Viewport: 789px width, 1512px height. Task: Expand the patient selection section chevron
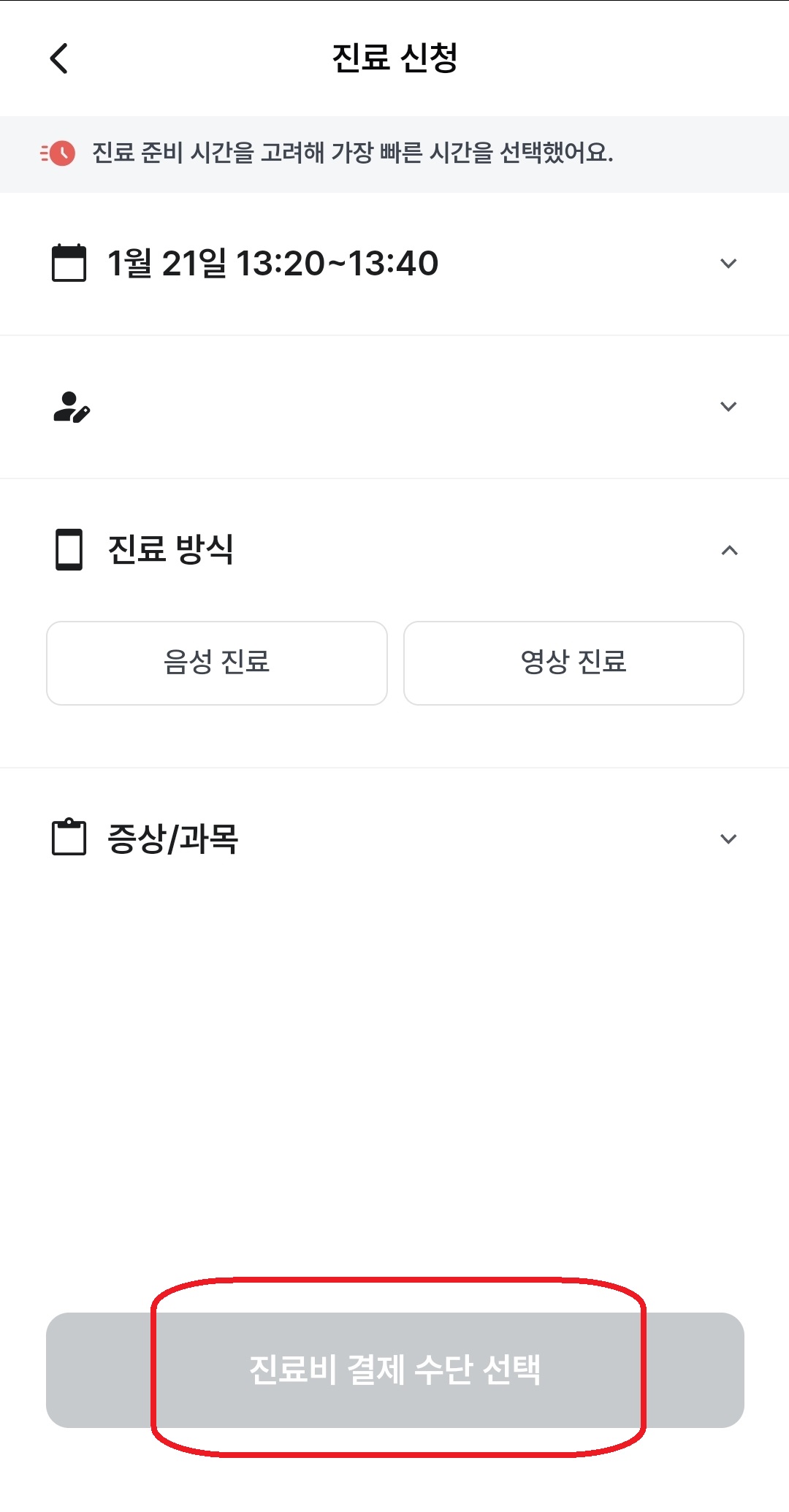[727, 407]
